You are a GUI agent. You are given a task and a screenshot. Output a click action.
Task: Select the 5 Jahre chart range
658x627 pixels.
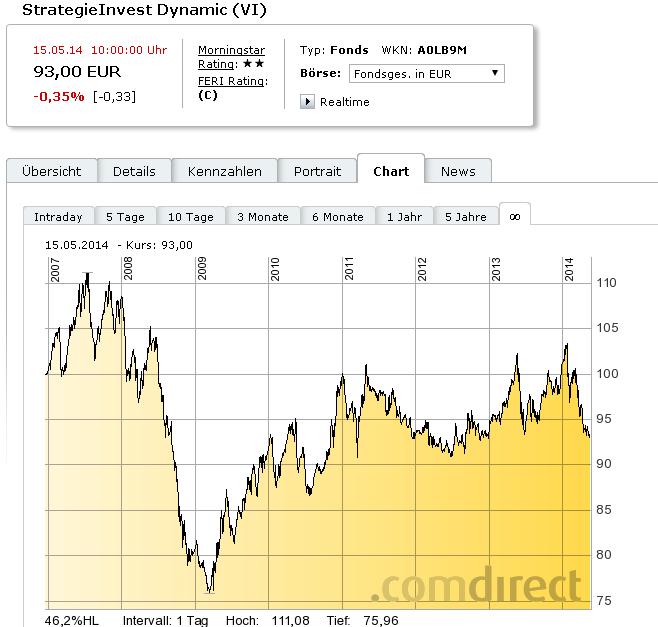[467, 216]
